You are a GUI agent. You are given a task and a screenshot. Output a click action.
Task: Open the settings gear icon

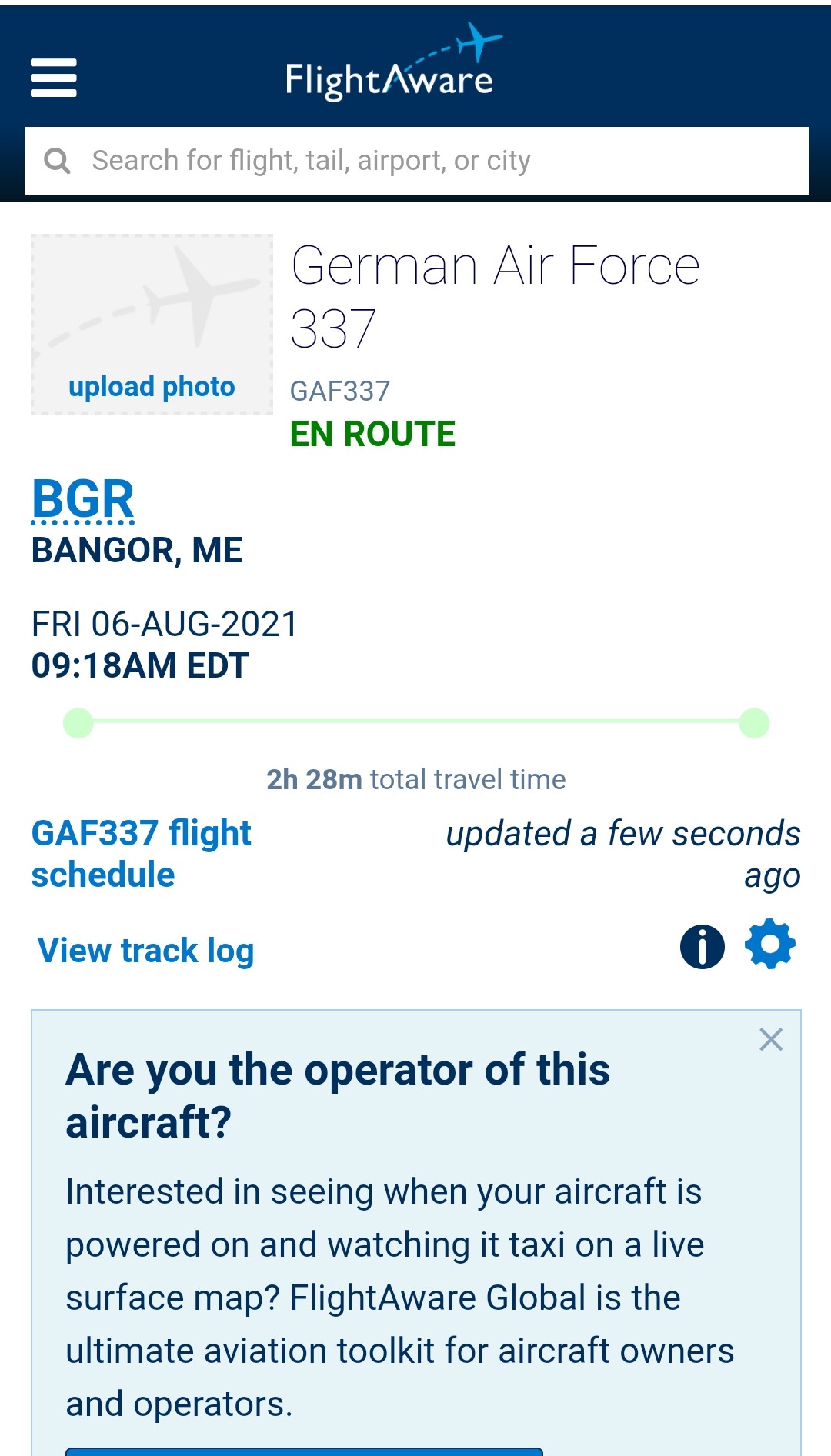tap(770, 945)
